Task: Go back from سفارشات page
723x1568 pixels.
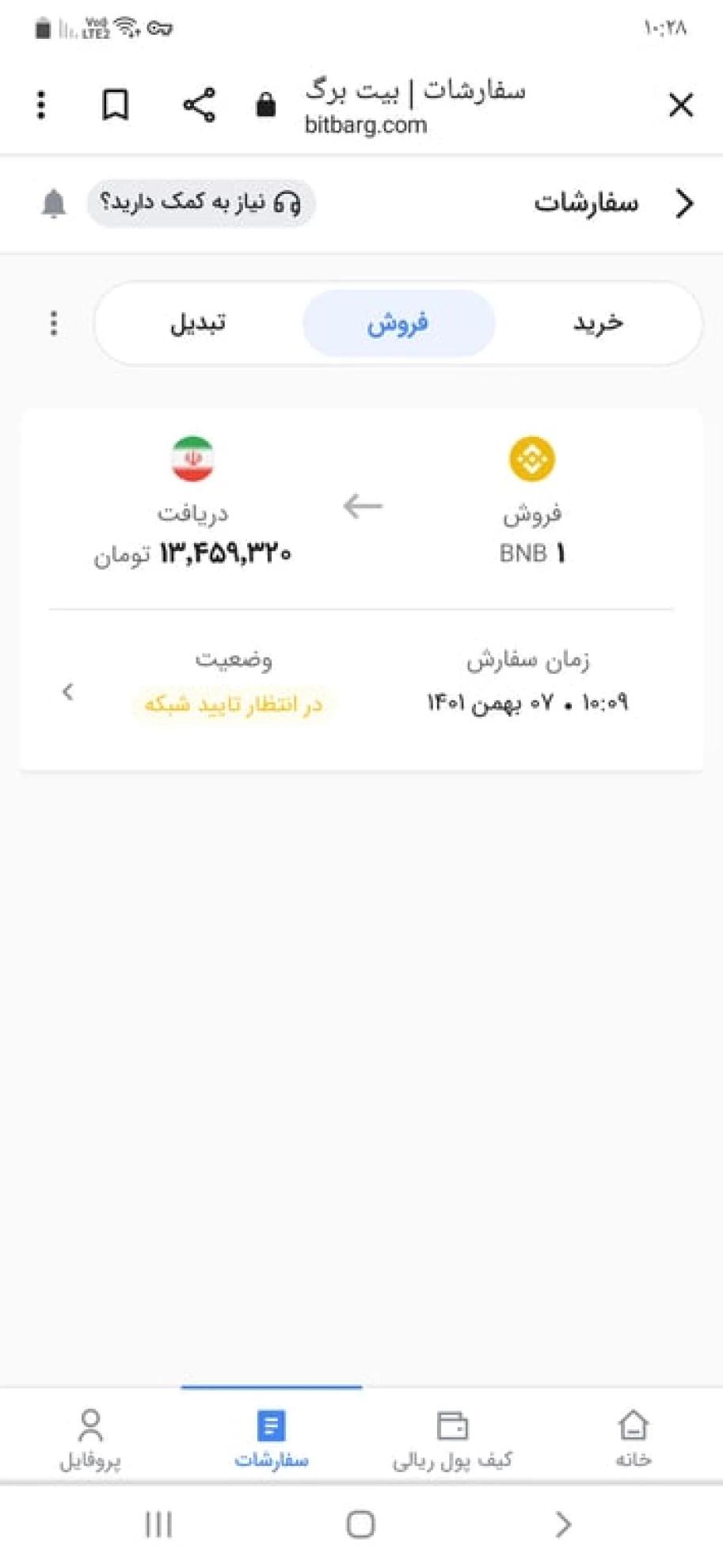Action: pyautogui.click(x=684, y=204)
